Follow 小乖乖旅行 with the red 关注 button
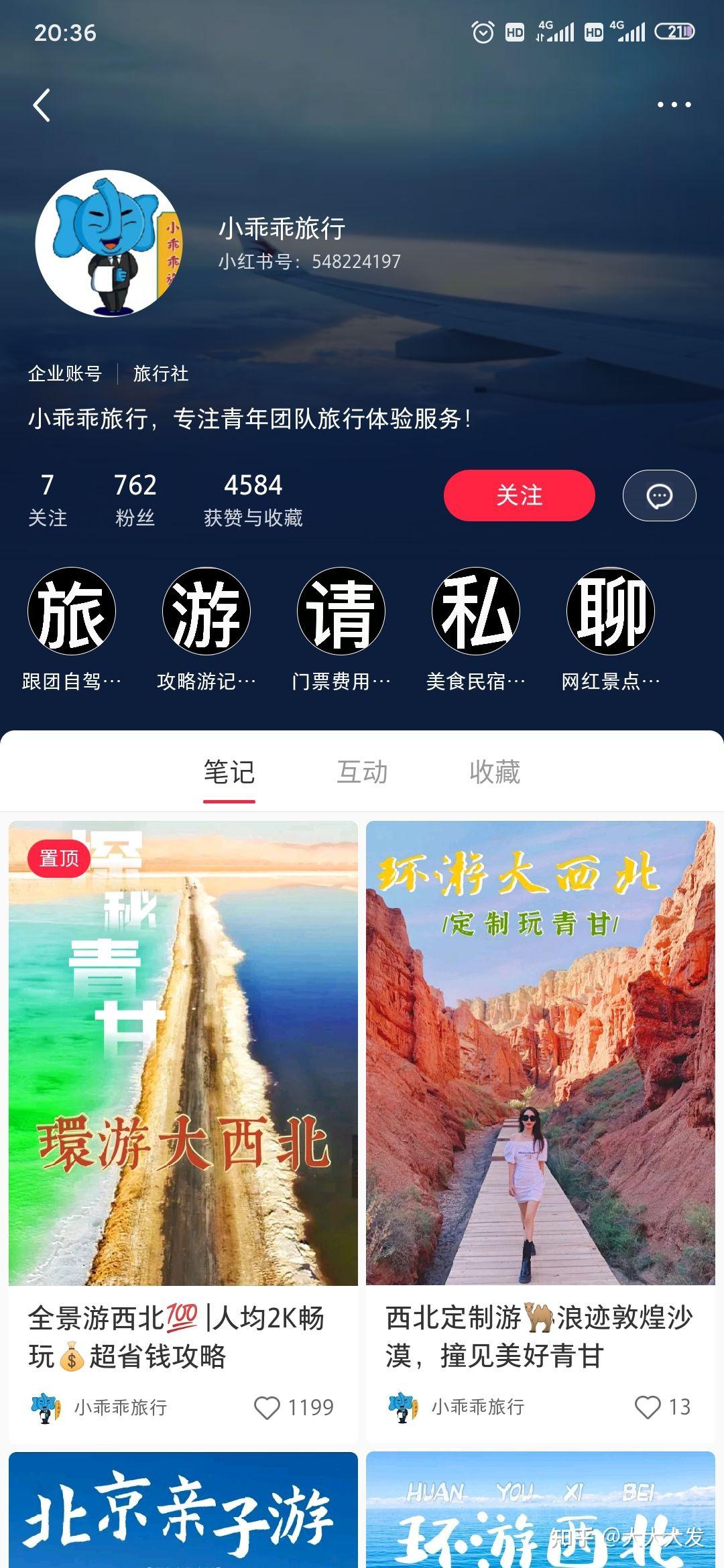This screenshot has height=1568, width=724. pos(519,495)
